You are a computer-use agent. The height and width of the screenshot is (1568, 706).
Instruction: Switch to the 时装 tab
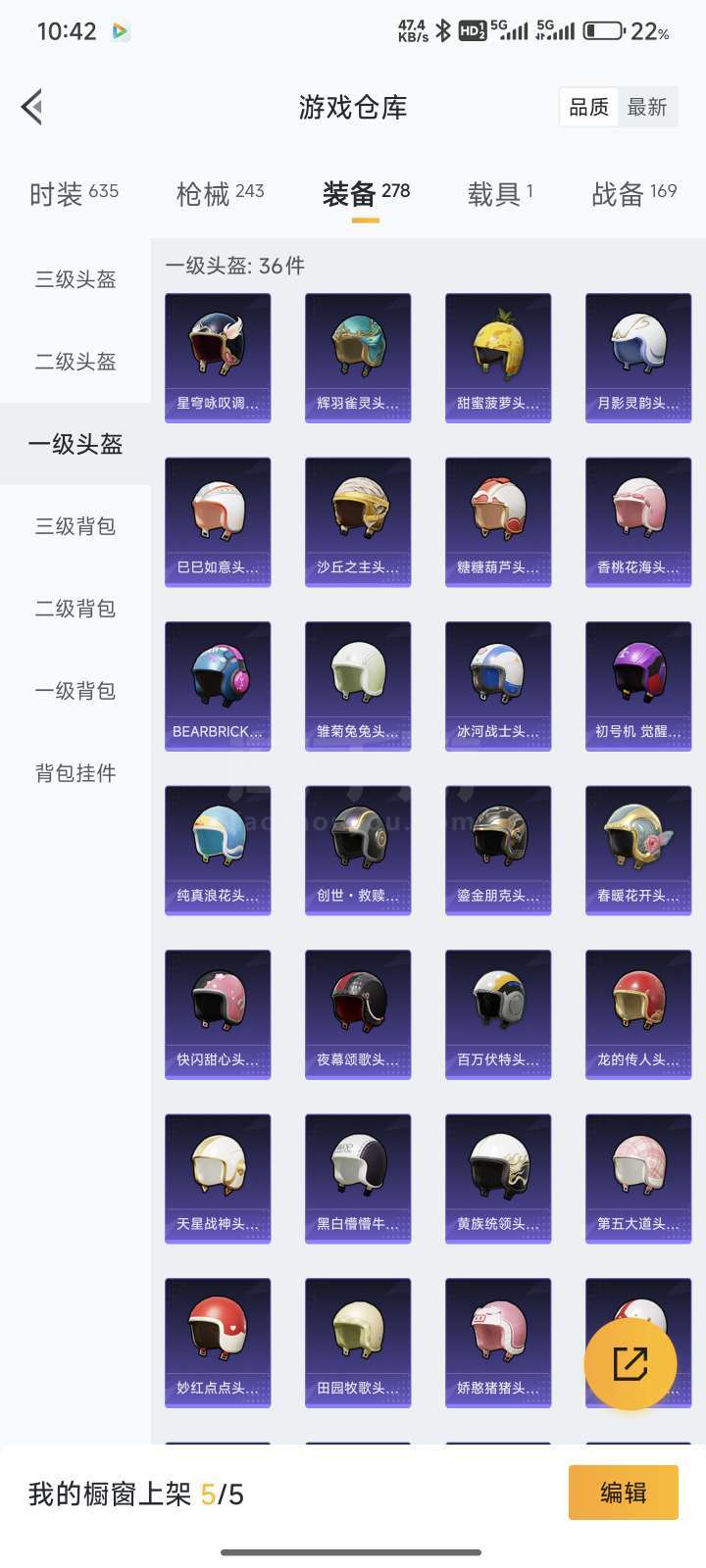coord(74,194)
